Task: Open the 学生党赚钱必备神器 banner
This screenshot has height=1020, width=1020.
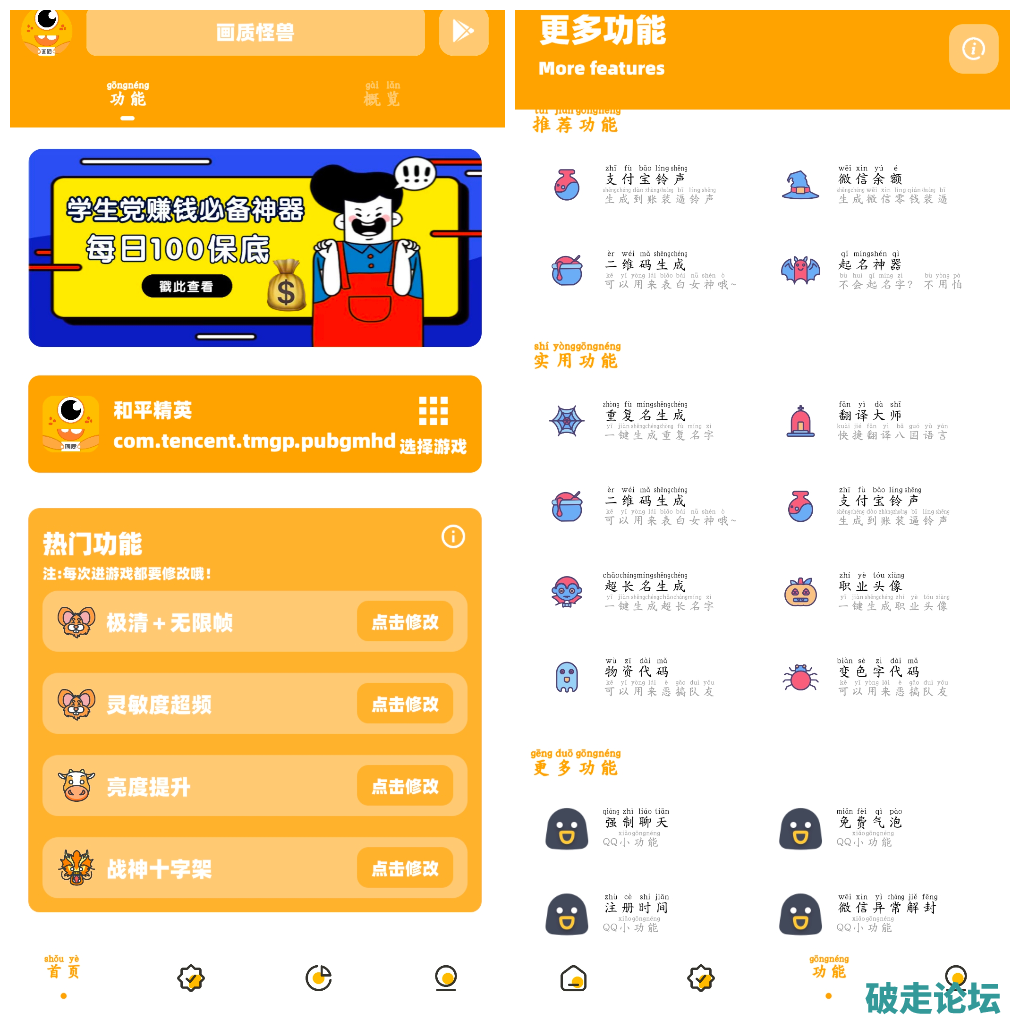Action: coord(255,248)
